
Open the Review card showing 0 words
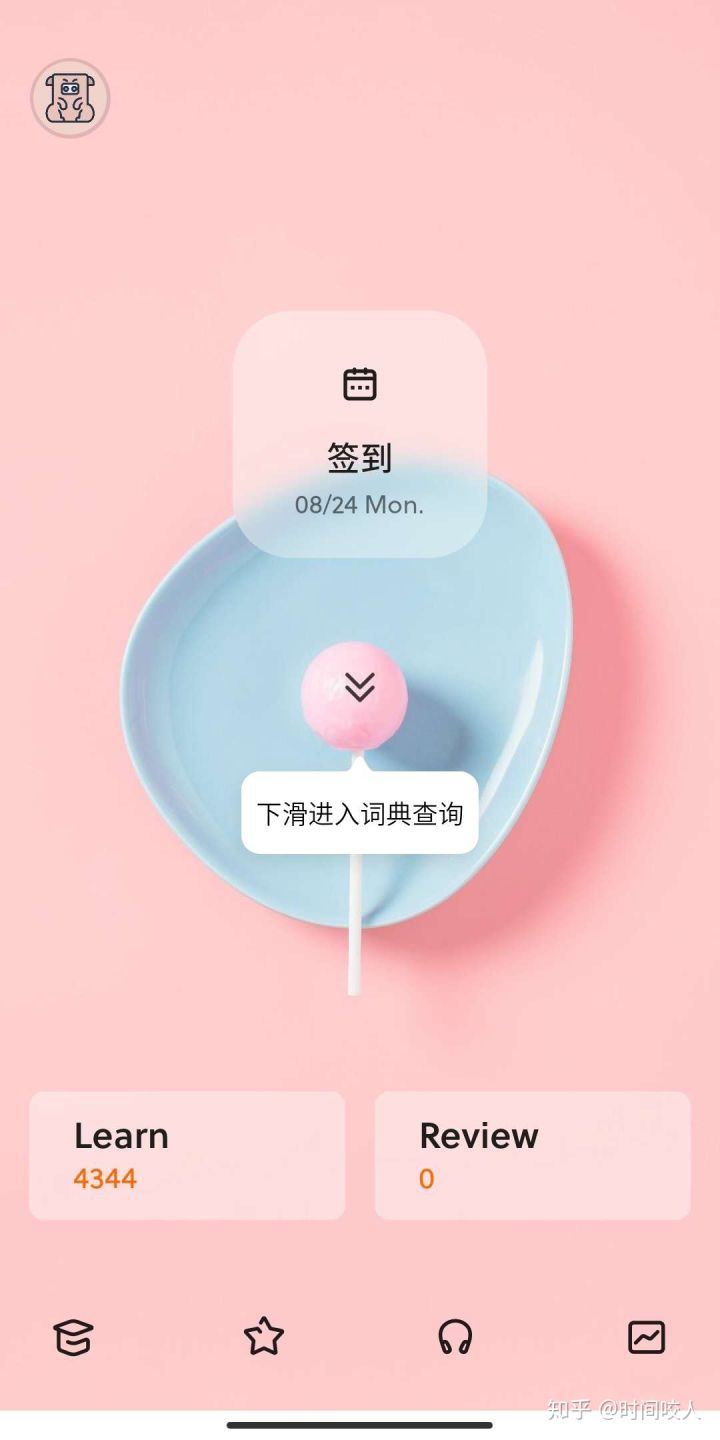coord(531,1155)
